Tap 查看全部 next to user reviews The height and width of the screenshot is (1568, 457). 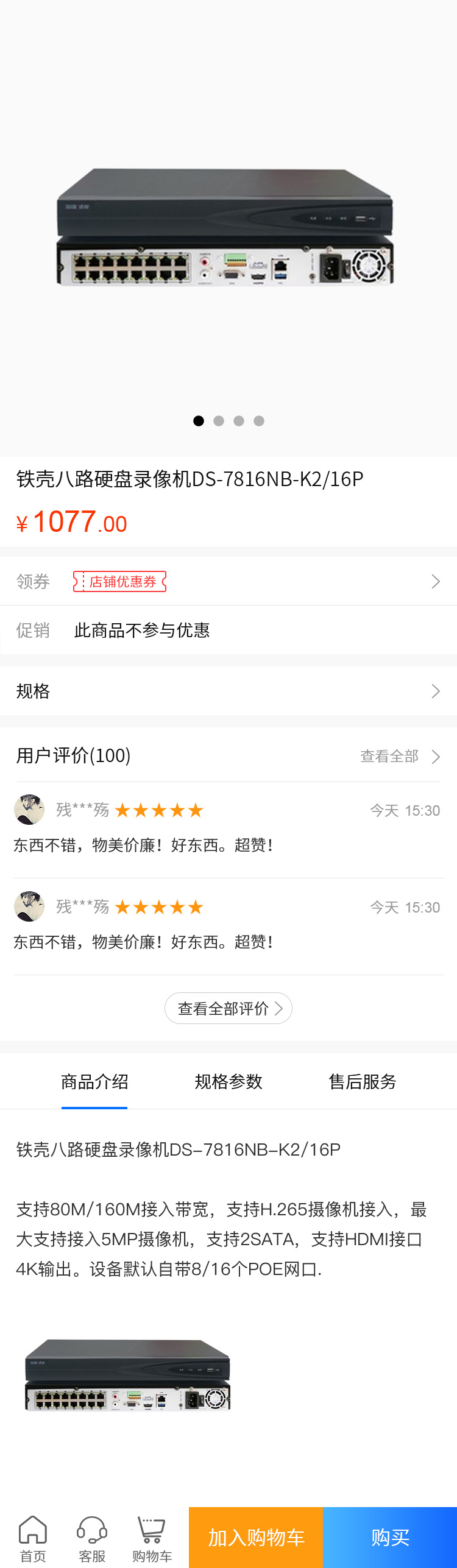[399, 757]
